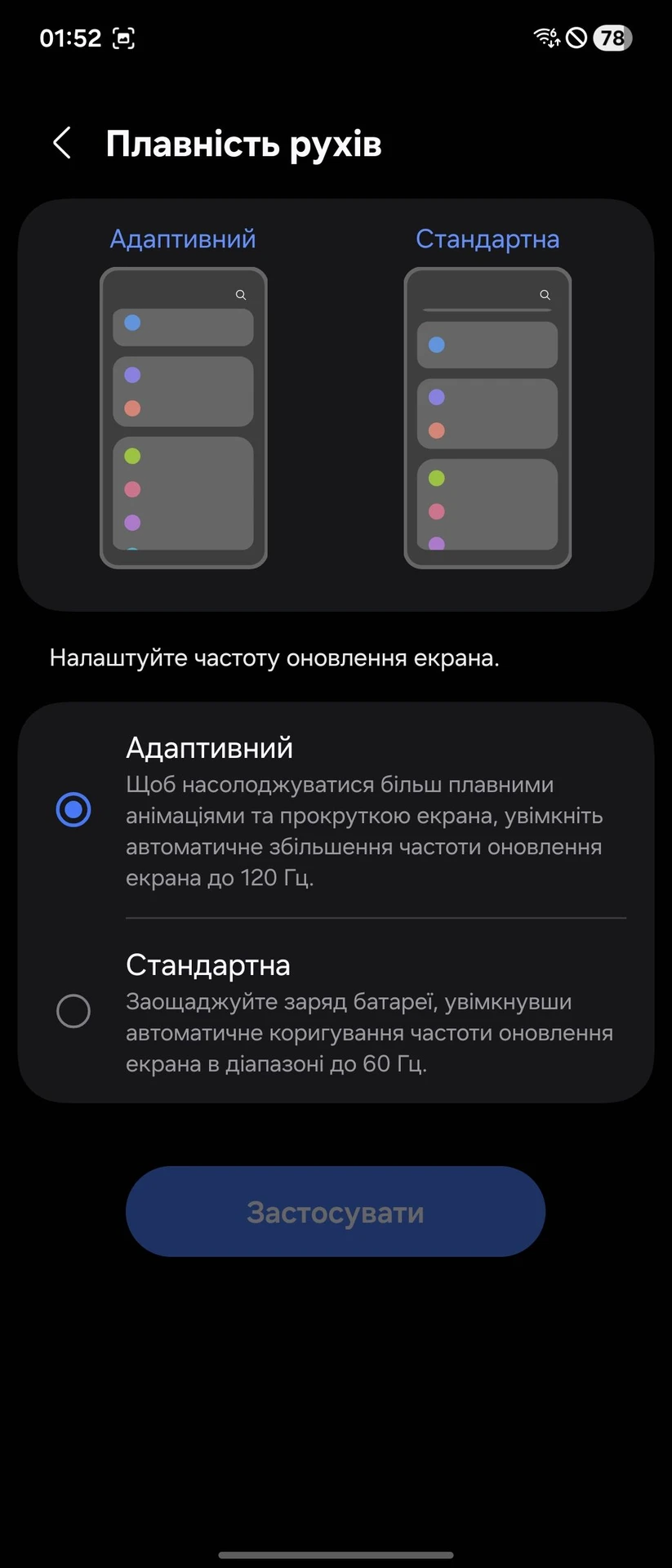672x1568 pixels.
Task: Tap the Застосувати button
Action: 336,1211
